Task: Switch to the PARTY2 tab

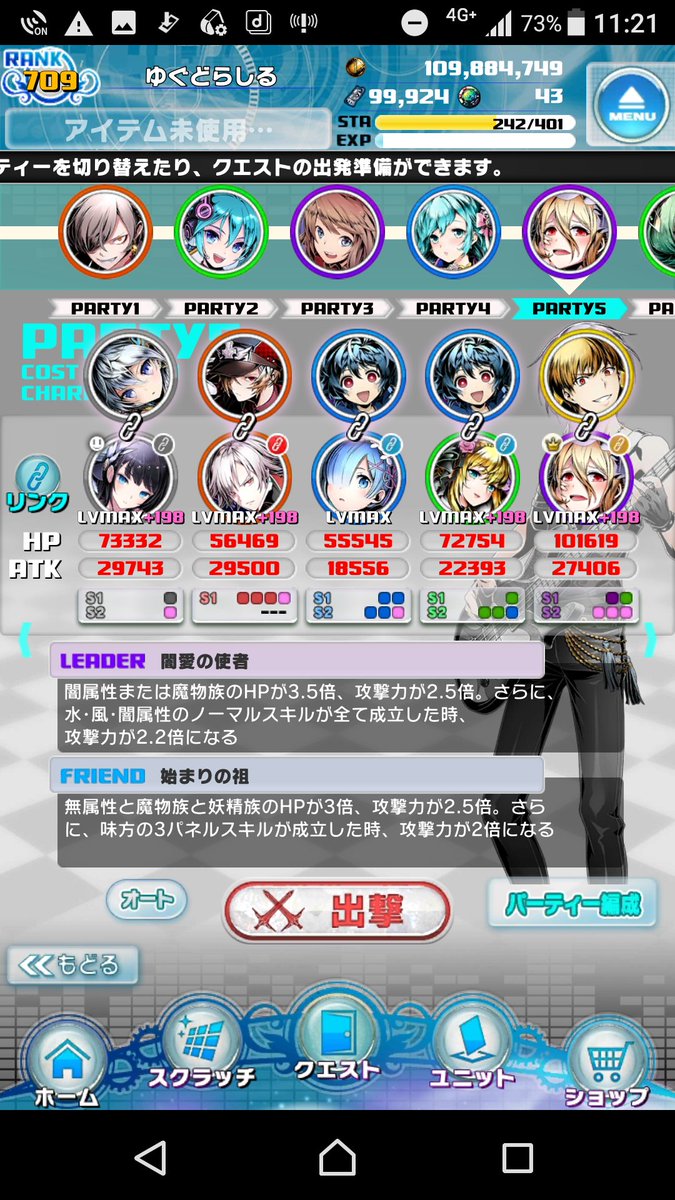Action: 221,309
